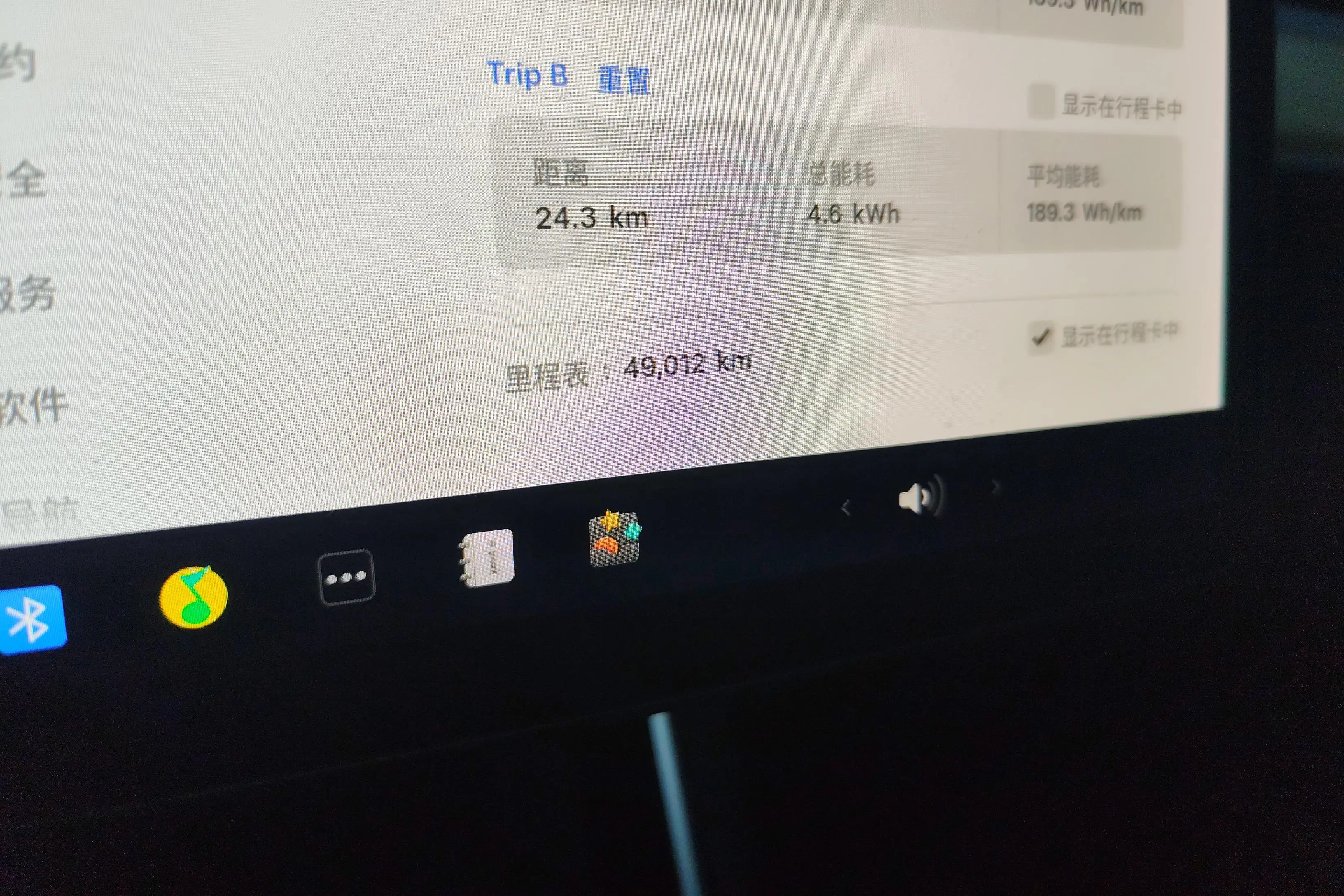
Task: Enable 显示在行程卡中 for Trip B
Action: 1041,102
